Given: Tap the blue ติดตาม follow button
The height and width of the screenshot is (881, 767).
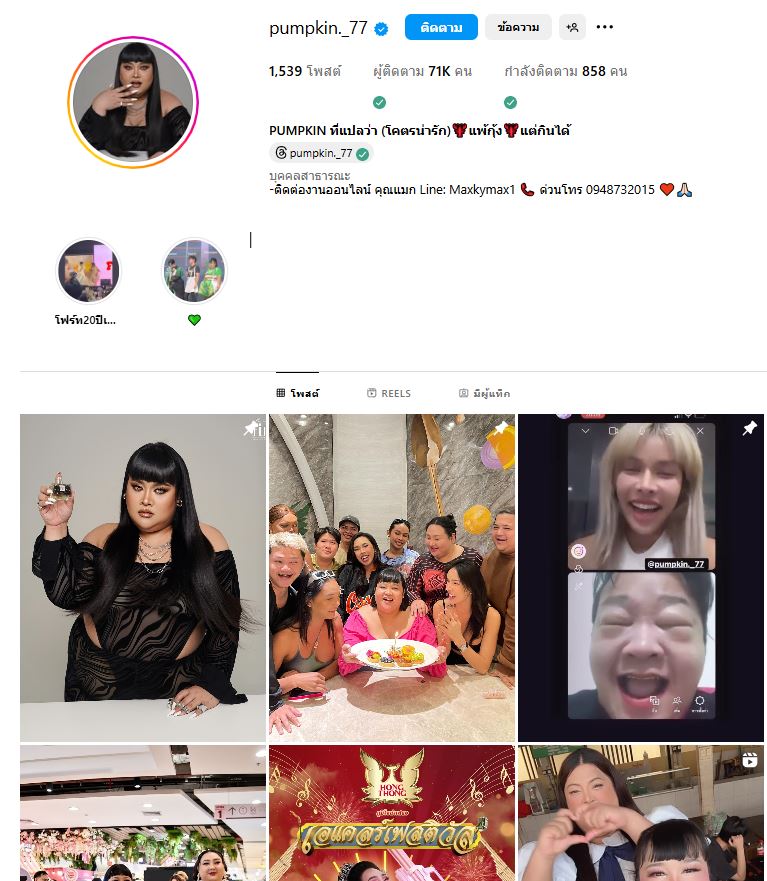Looking at the screenshot, I should click(441, 28).
